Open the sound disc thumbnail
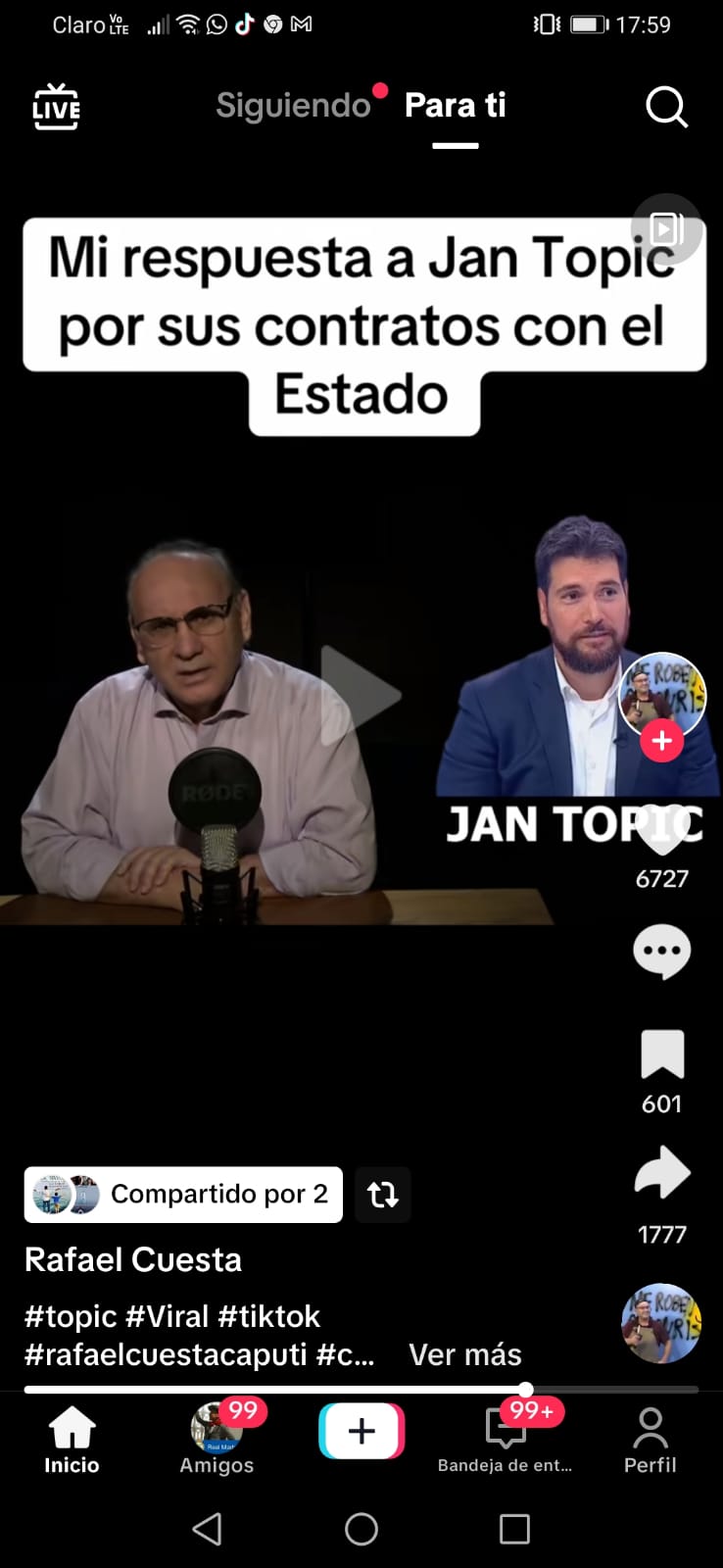 tap(661, 1323)
